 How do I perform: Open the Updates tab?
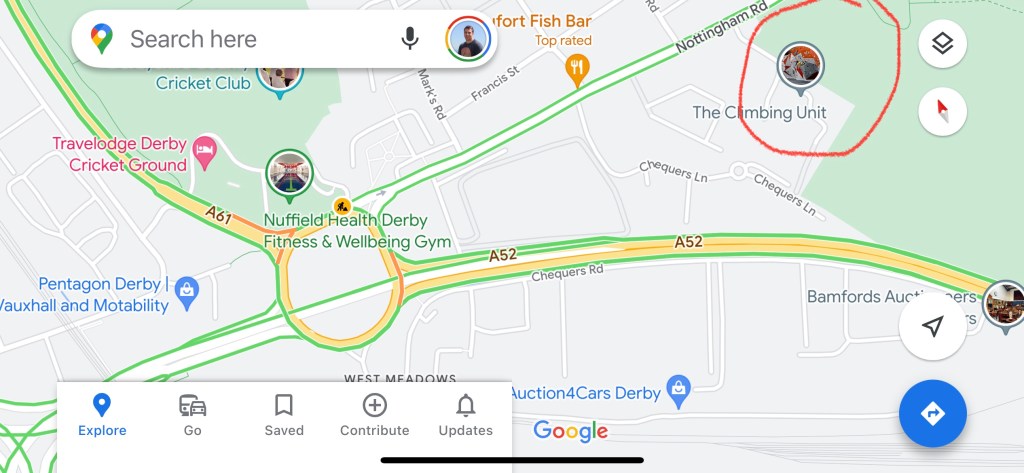pos(465,415)
